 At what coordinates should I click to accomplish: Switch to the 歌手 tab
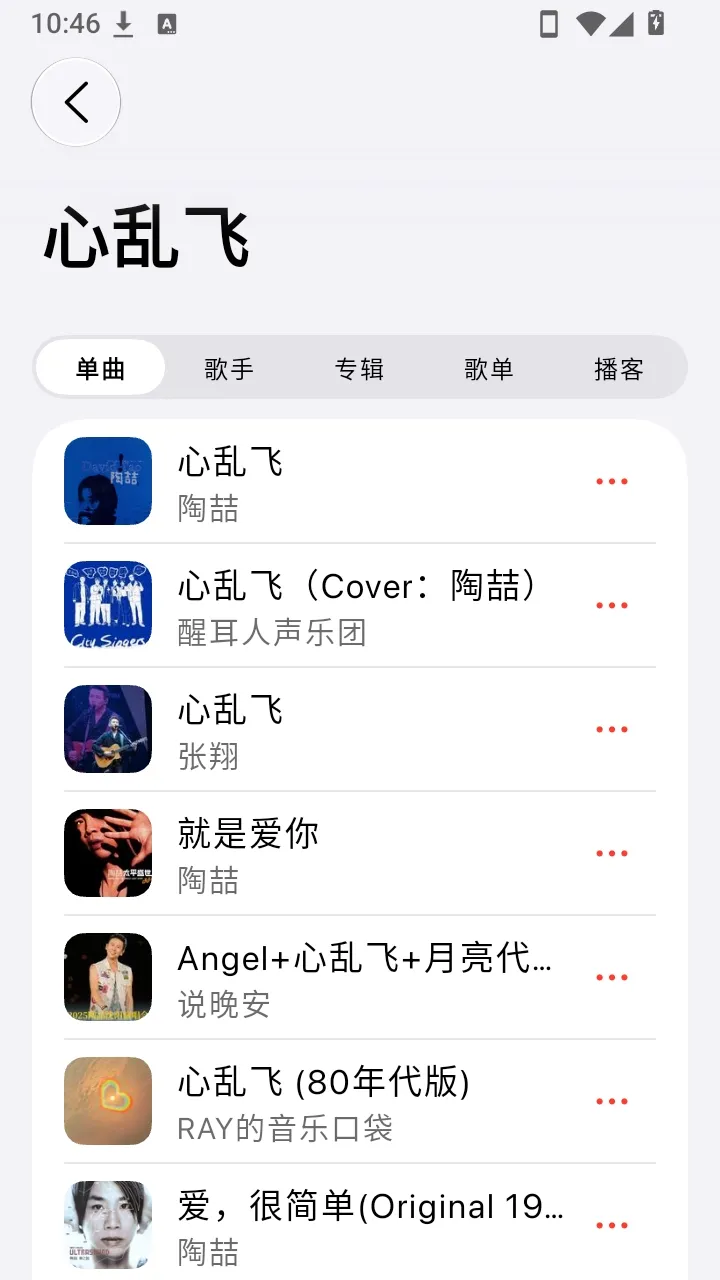[x=229, y=368]
